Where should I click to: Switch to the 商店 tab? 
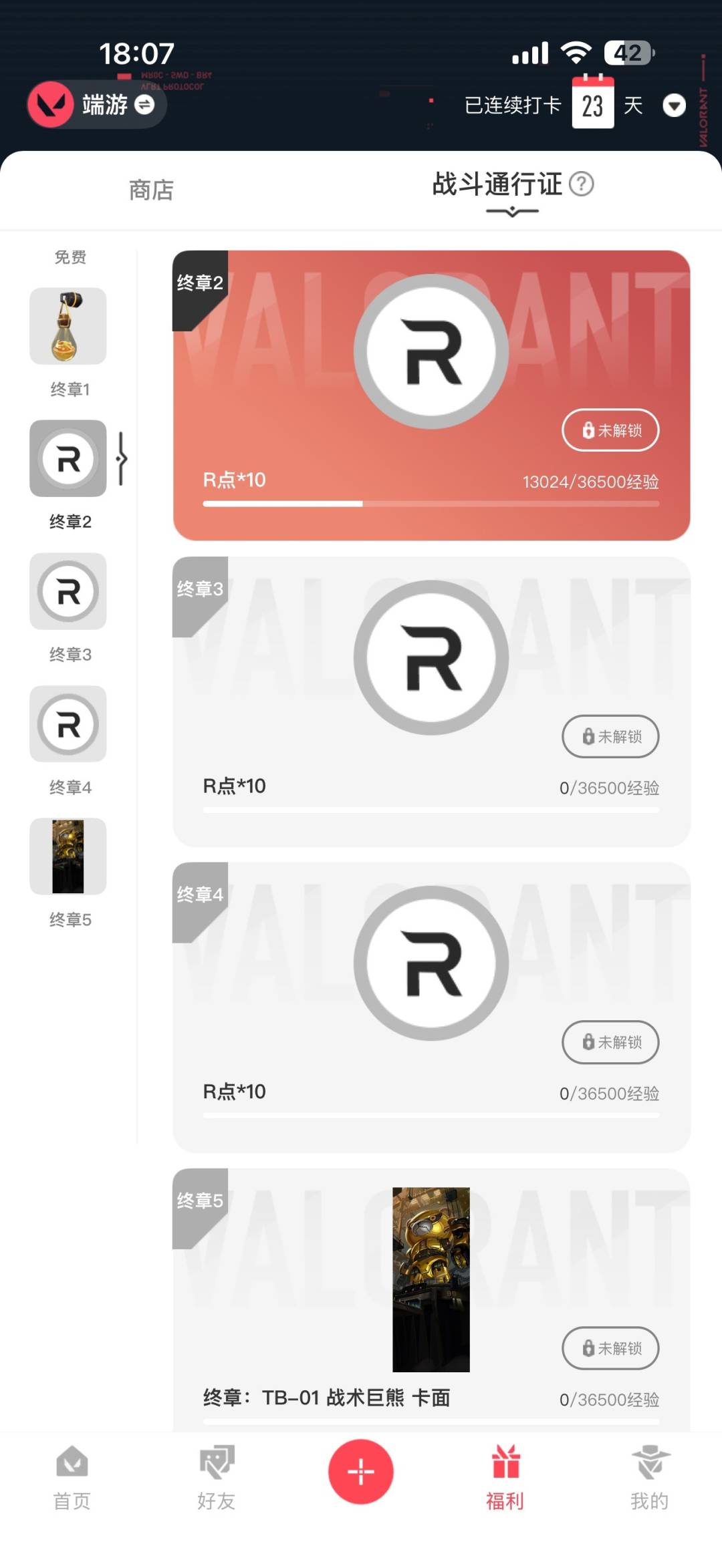(x=151, y=190)
